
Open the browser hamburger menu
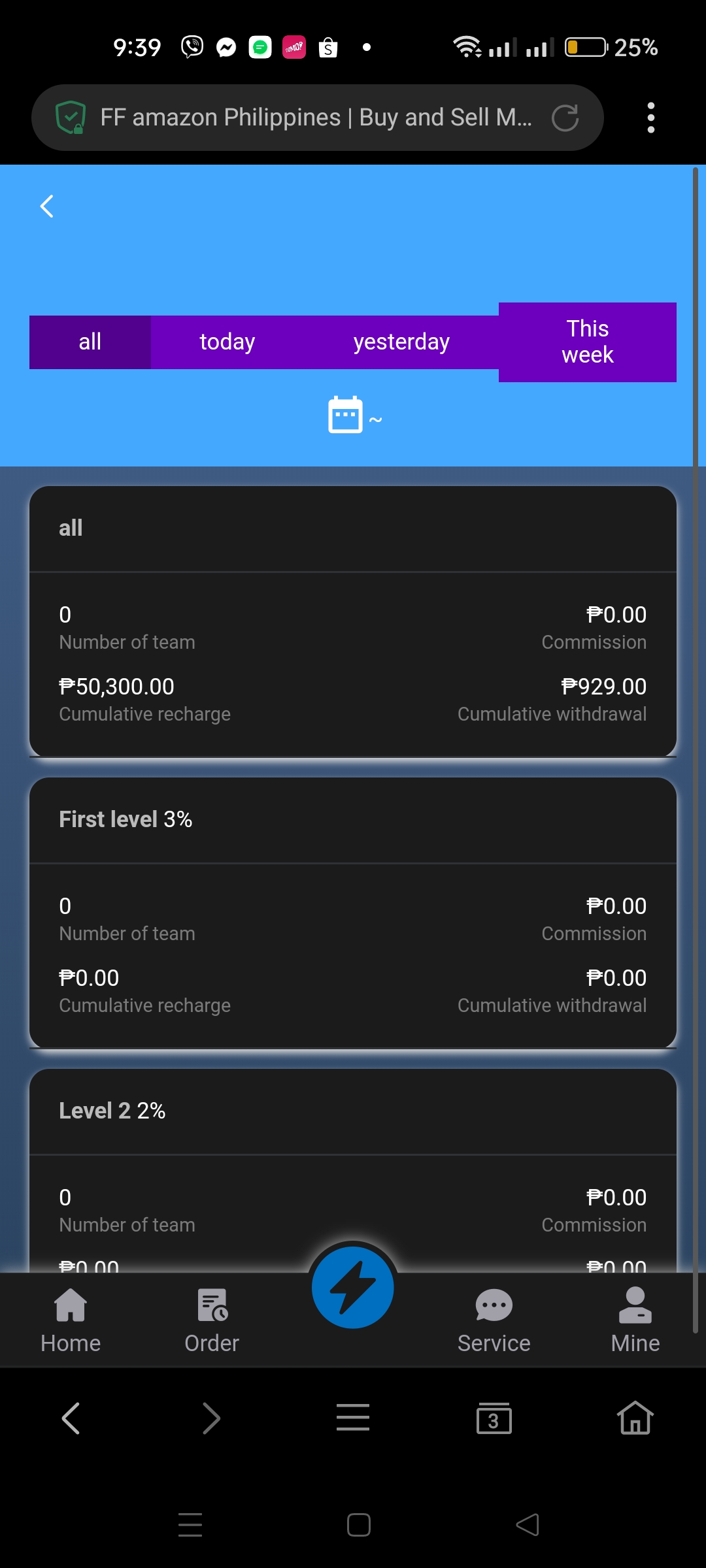point(353,1418)
